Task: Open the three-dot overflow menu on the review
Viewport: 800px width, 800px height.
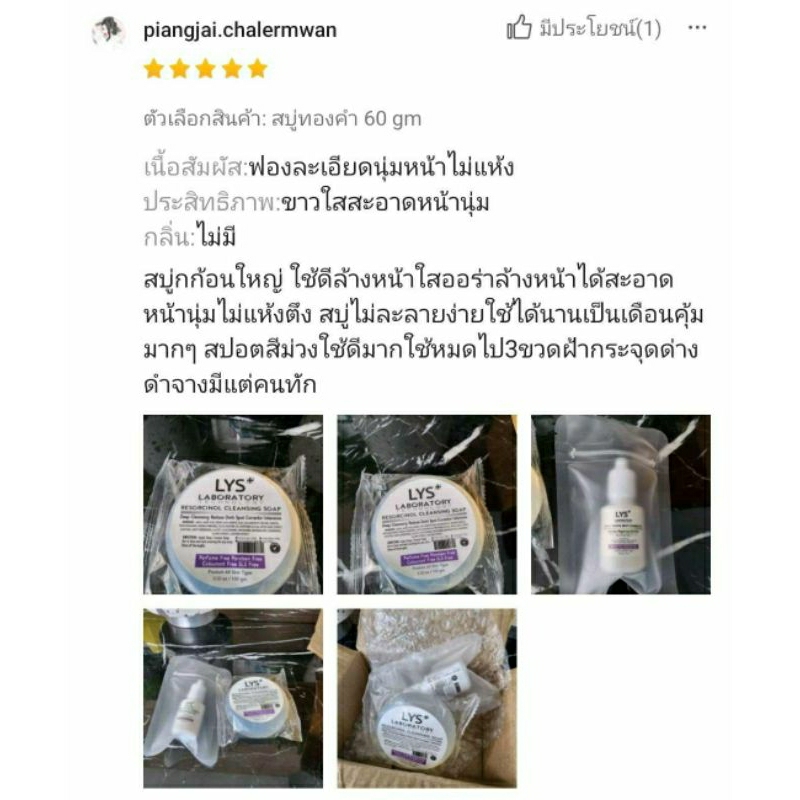Action: point(697,28)
